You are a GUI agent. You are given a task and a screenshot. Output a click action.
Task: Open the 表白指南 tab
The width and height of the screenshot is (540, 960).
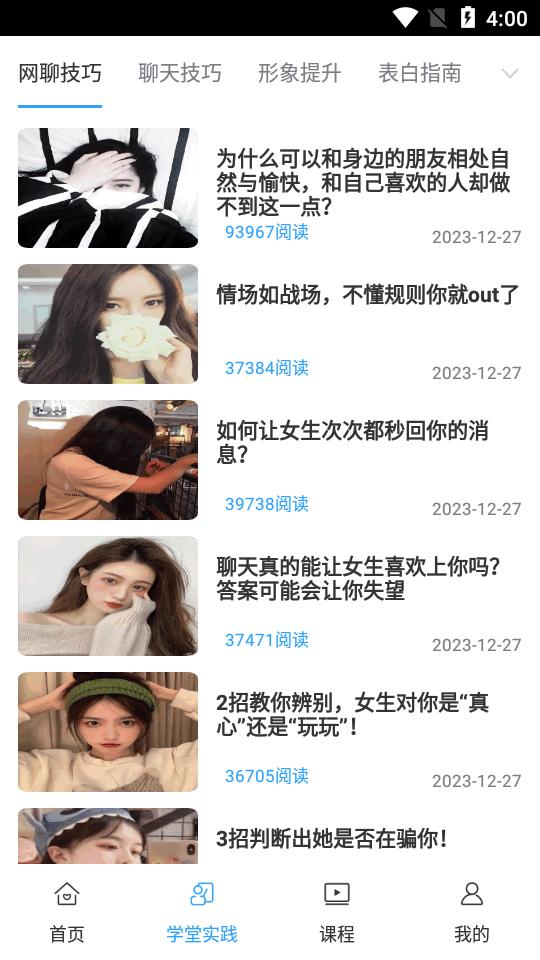[x=419, y=73]
